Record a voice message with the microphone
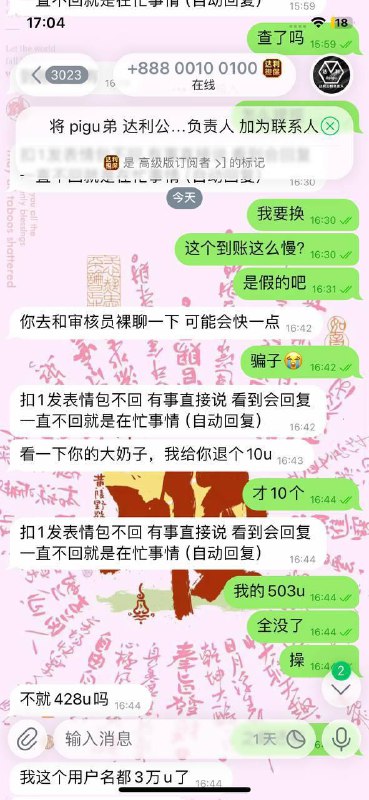This screenshot has height=800, width=369. click(x=340, y=738)
